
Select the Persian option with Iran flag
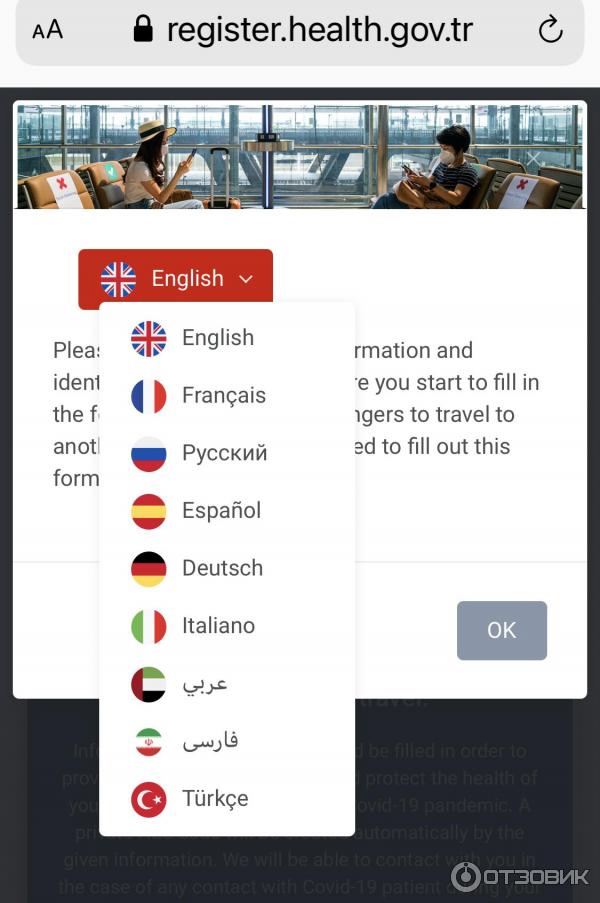tap(209, 742)
